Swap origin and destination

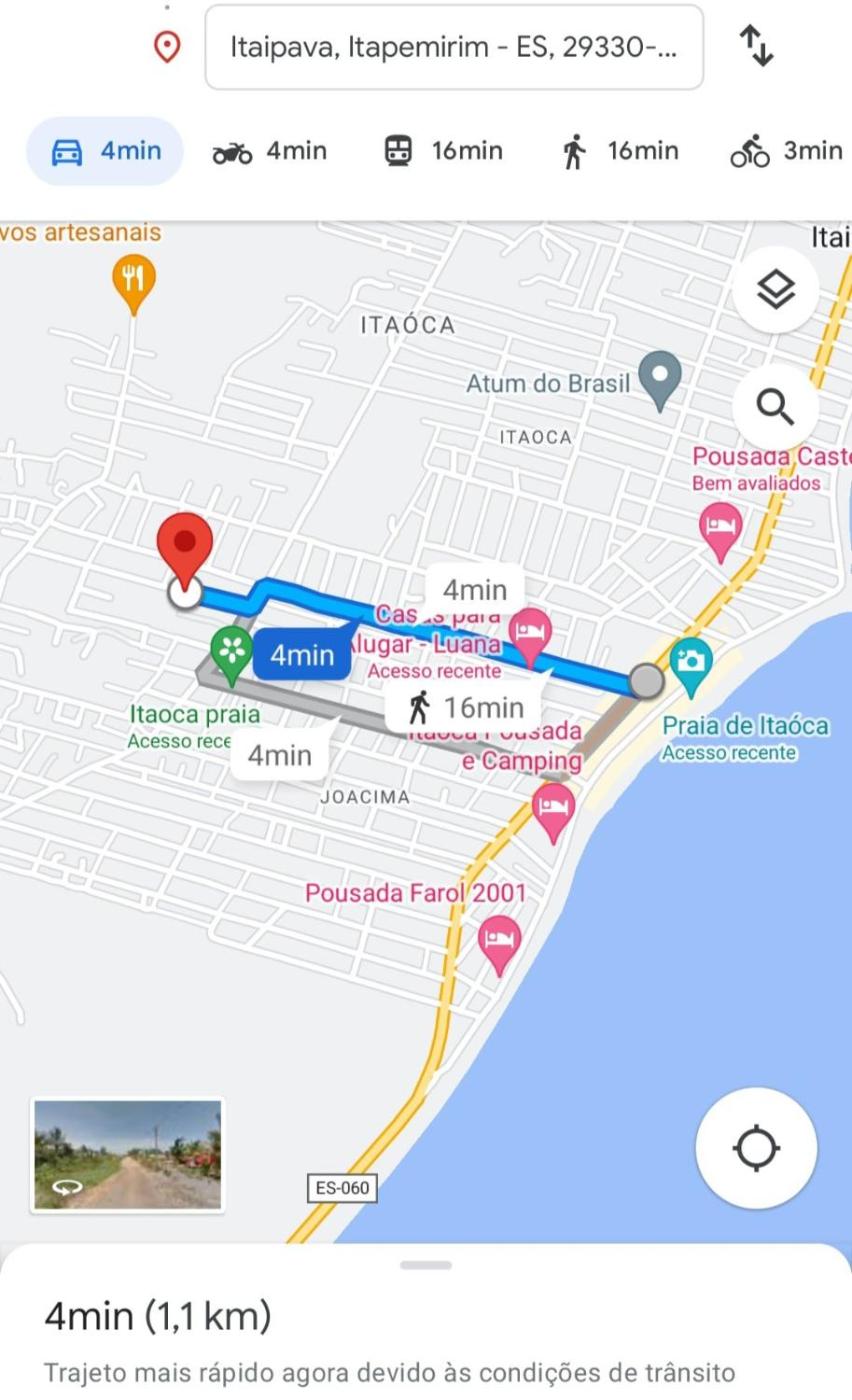click(x=757, y=47)
